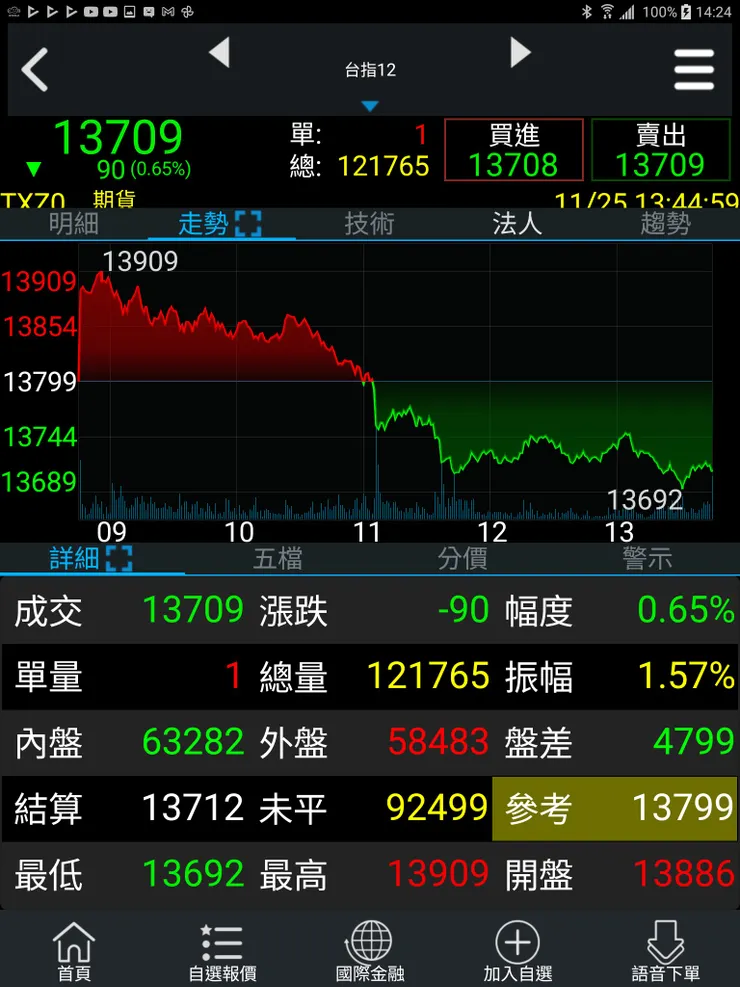Switch to the previous instrument arrow
The width and height of the screenshot is (740, 987).
[x=219, y=53]
